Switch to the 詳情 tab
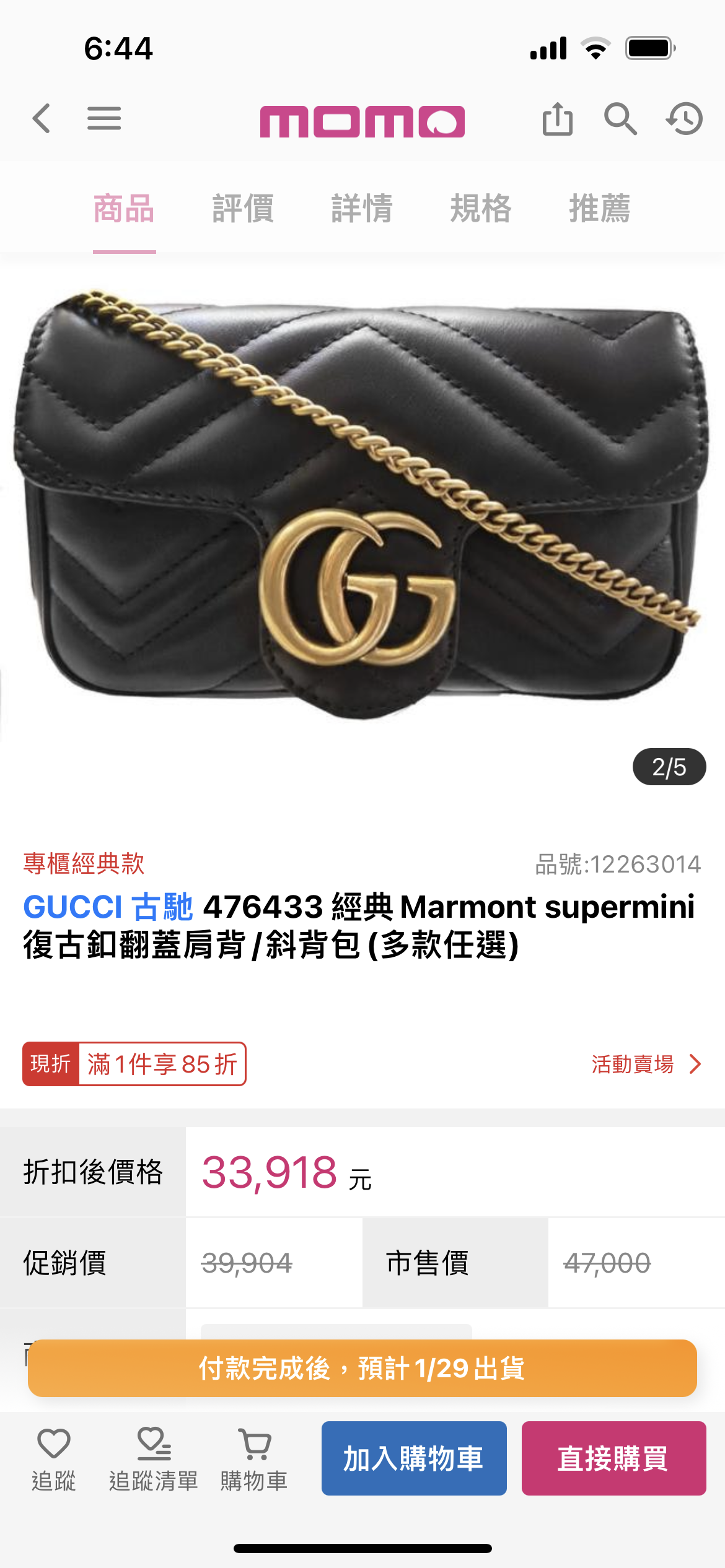 pyautogui.click(x=362, y=208)
